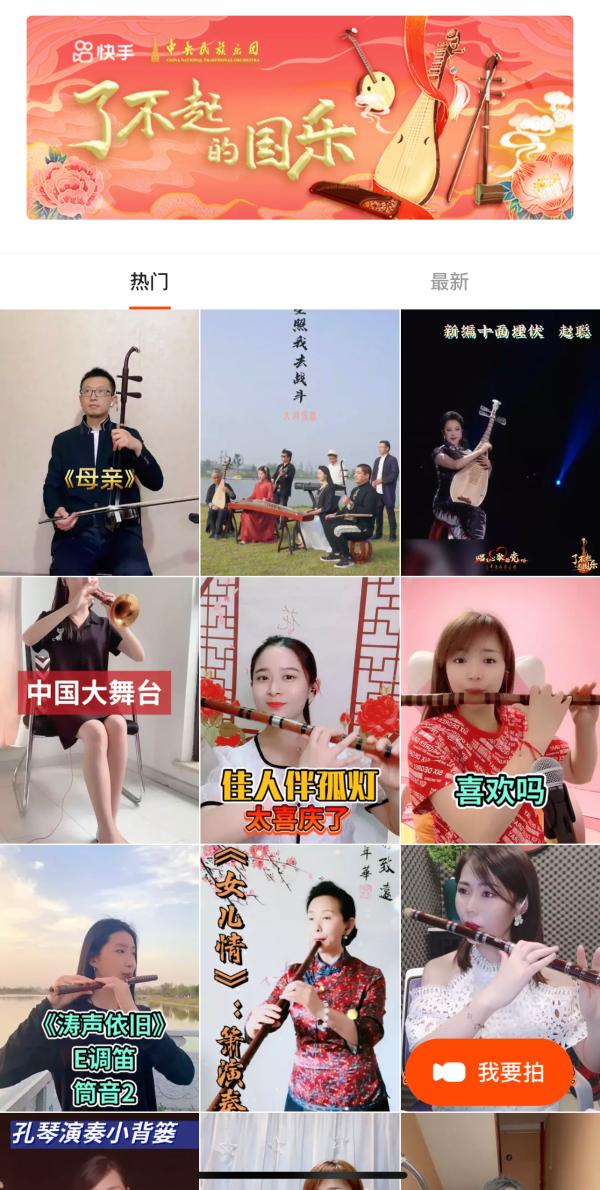Play the outdoor ensemble performance video
The height and width of the screenshot is (1190, 600).
[300, 442]
